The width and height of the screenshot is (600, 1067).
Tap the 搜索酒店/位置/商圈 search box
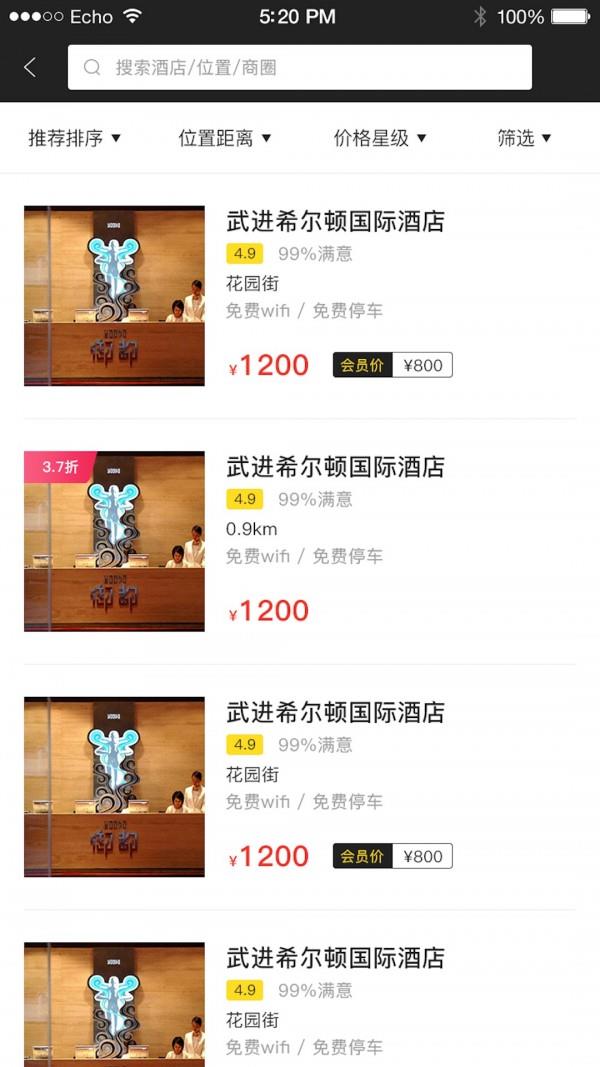pos(300,67)
